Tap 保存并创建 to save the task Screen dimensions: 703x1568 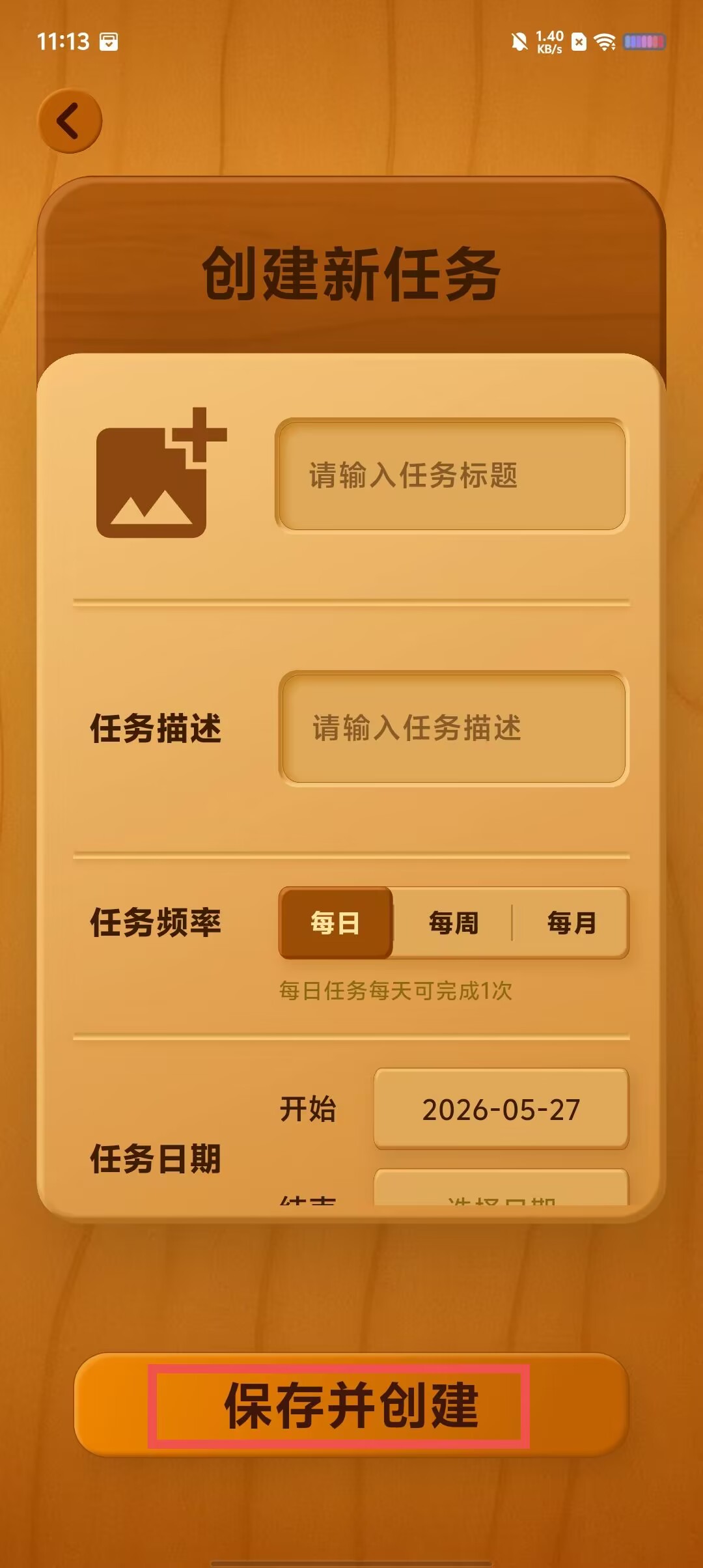point(351,1405)
